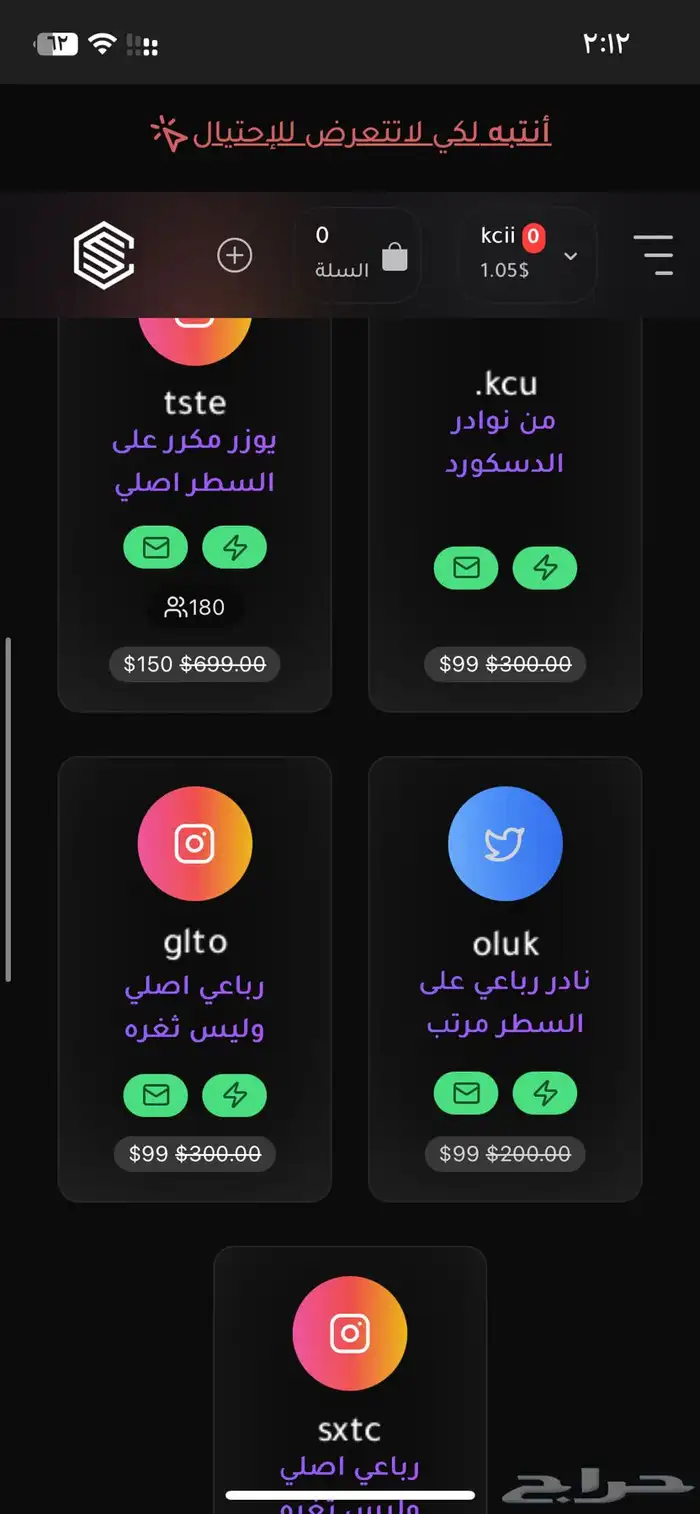Tap the email badge on oluk card
Image resolution: width=700 pixels, height=1514 pixels.
pos(466,1093)
